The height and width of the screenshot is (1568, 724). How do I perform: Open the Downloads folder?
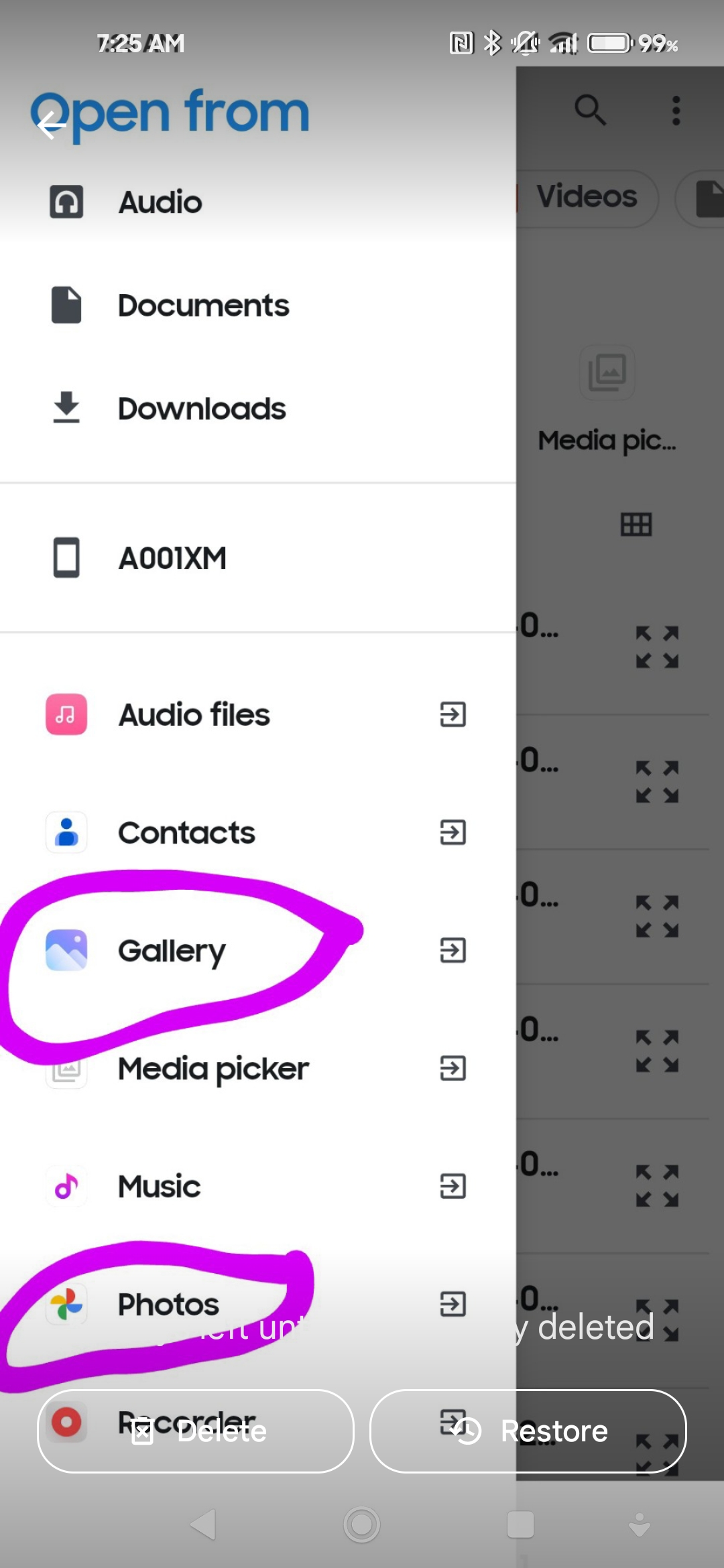coord(258,409)
